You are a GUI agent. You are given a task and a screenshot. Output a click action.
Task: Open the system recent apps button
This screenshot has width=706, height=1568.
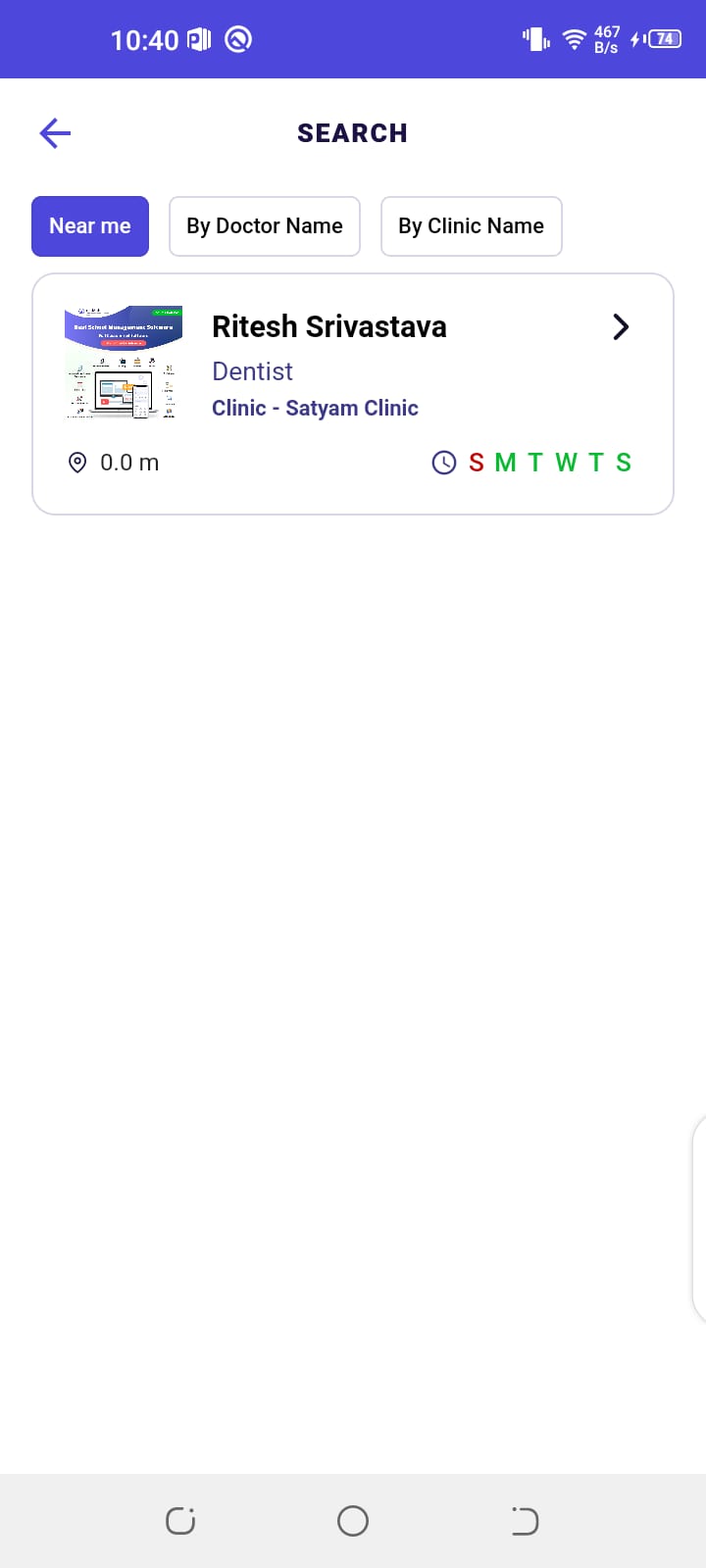(x=180, y=1521)
